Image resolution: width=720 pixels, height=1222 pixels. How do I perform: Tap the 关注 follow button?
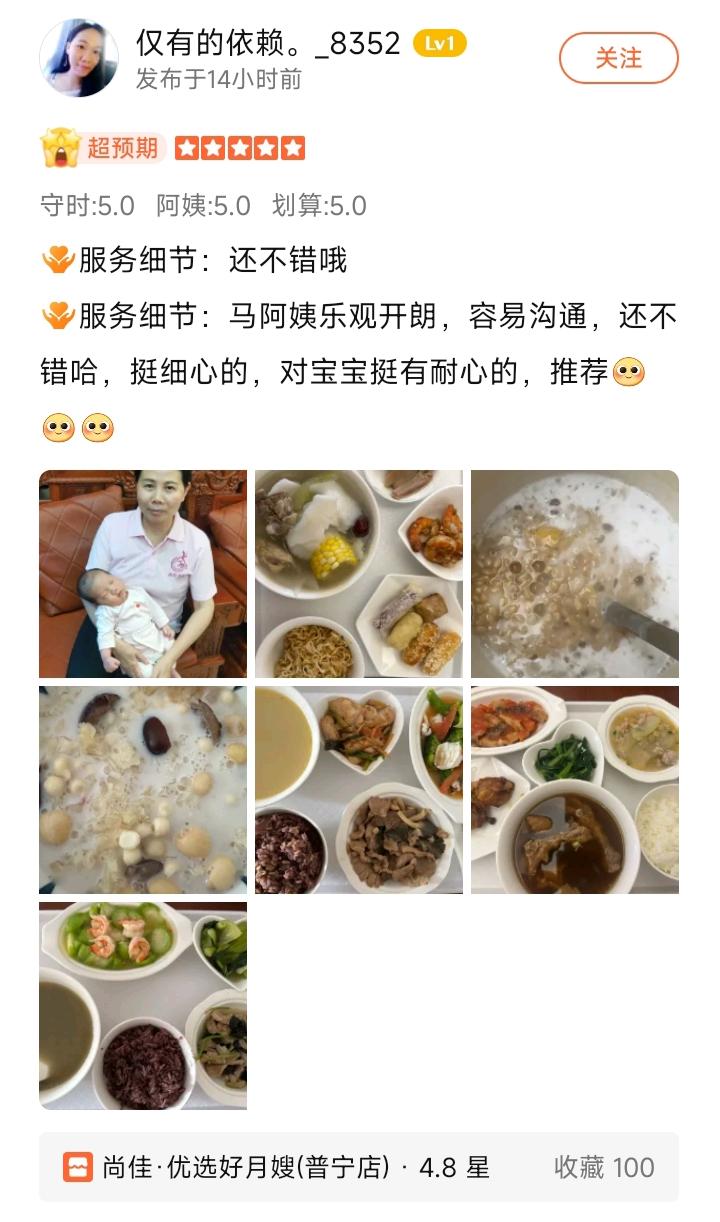(x=618, y=58)
